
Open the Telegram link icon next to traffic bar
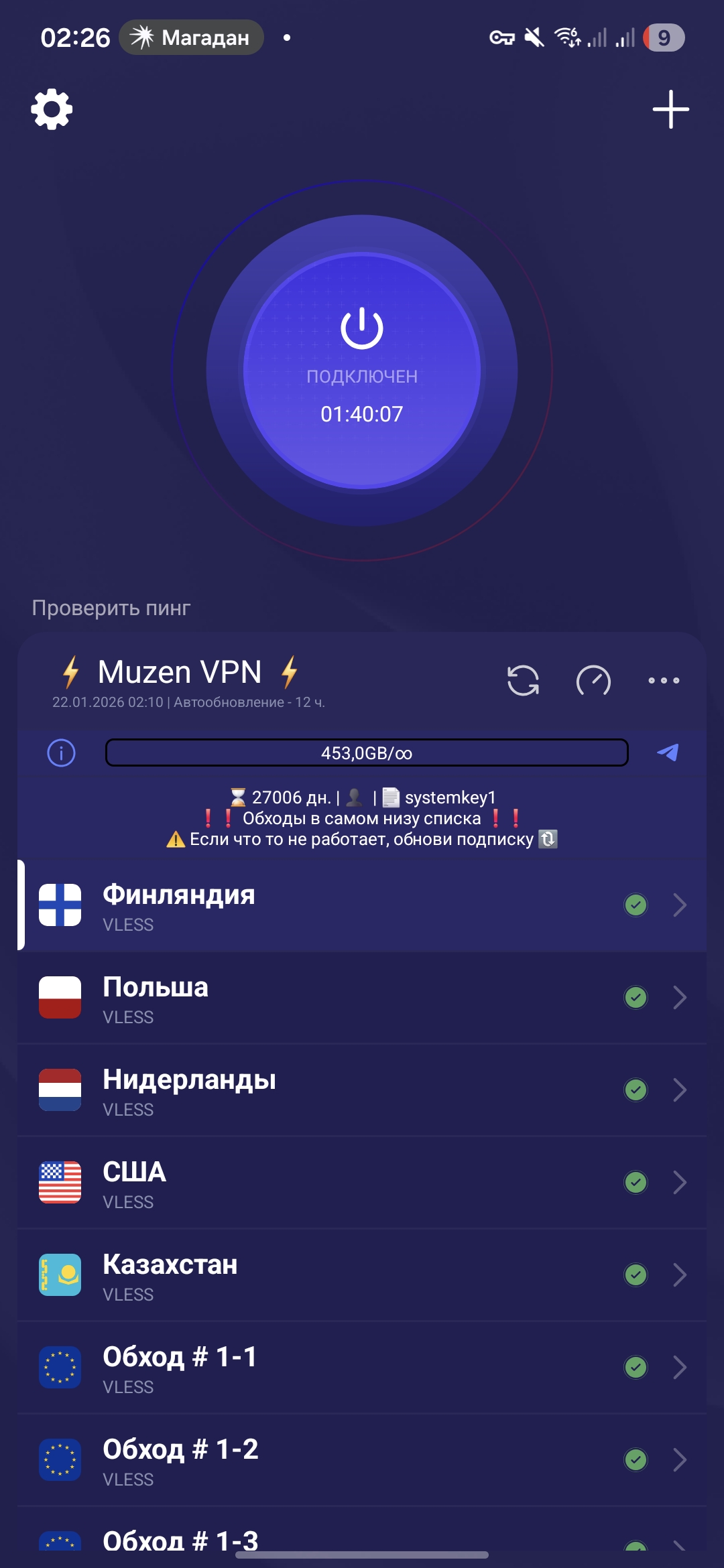click(x=667, y=753)
